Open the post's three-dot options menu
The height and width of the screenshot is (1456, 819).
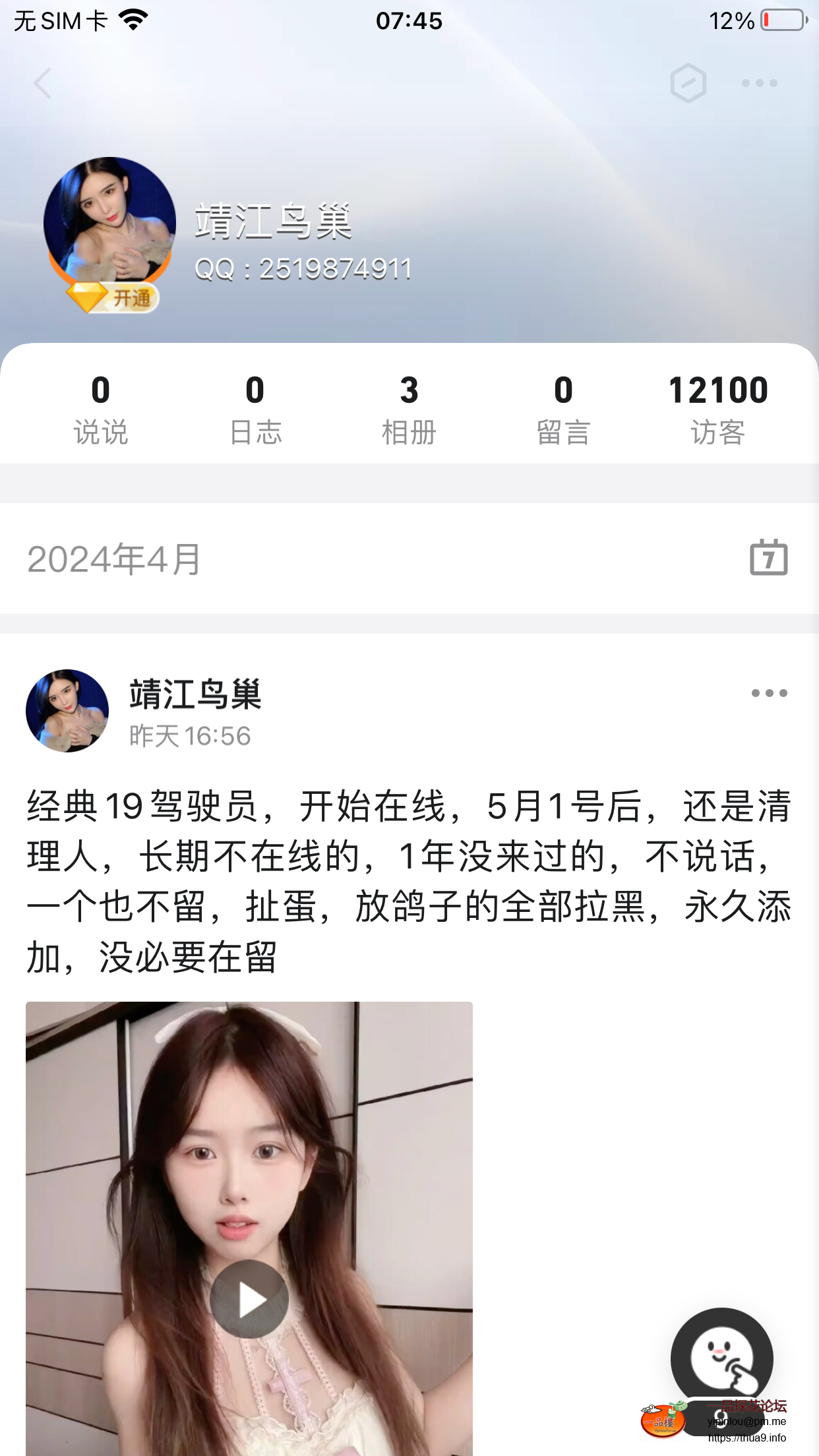(x=769, y=693)
